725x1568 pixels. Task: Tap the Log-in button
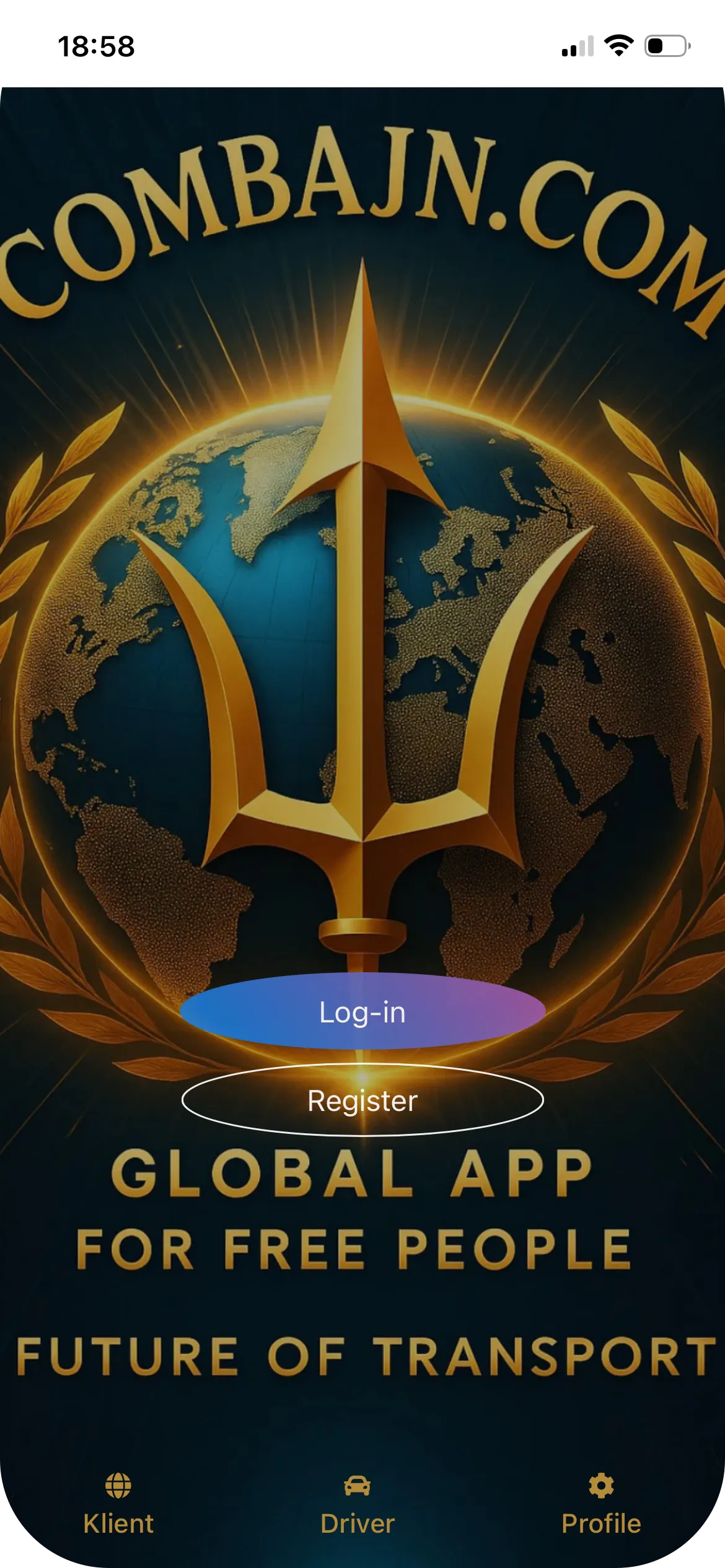362,1013
